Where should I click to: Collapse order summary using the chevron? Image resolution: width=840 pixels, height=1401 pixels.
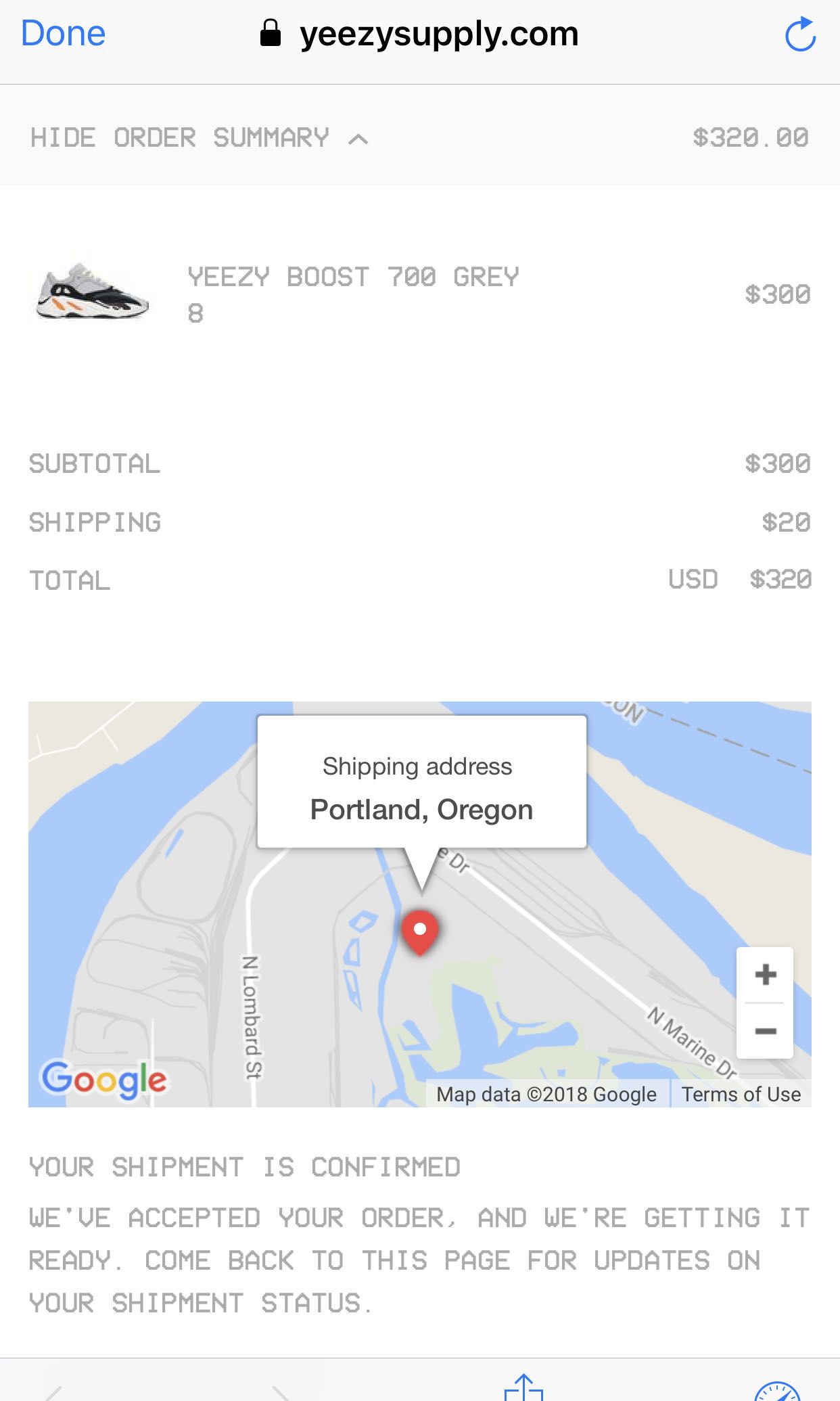(x=358, y=139)
